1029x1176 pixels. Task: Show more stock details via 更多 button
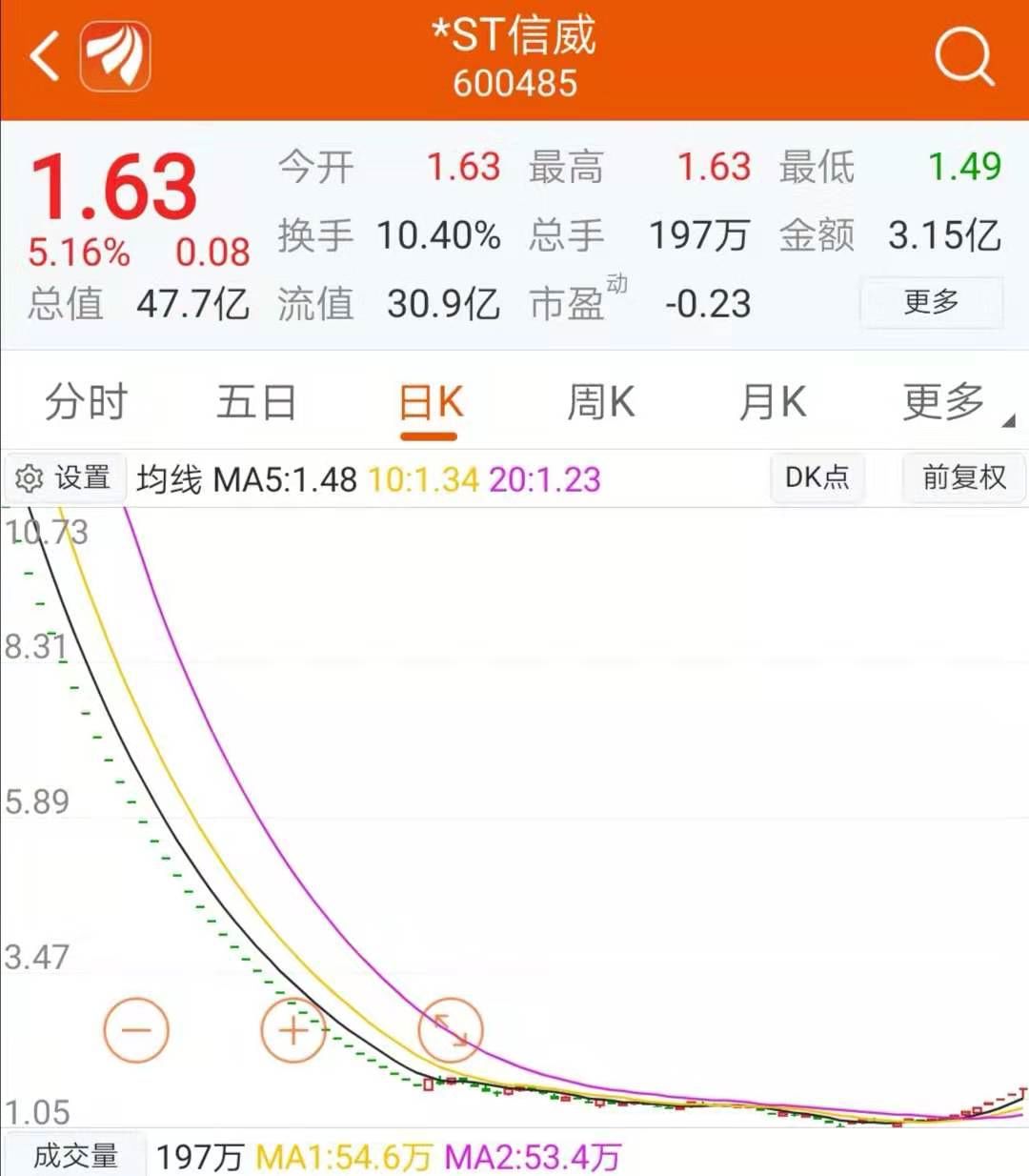(x=931, y=302)
